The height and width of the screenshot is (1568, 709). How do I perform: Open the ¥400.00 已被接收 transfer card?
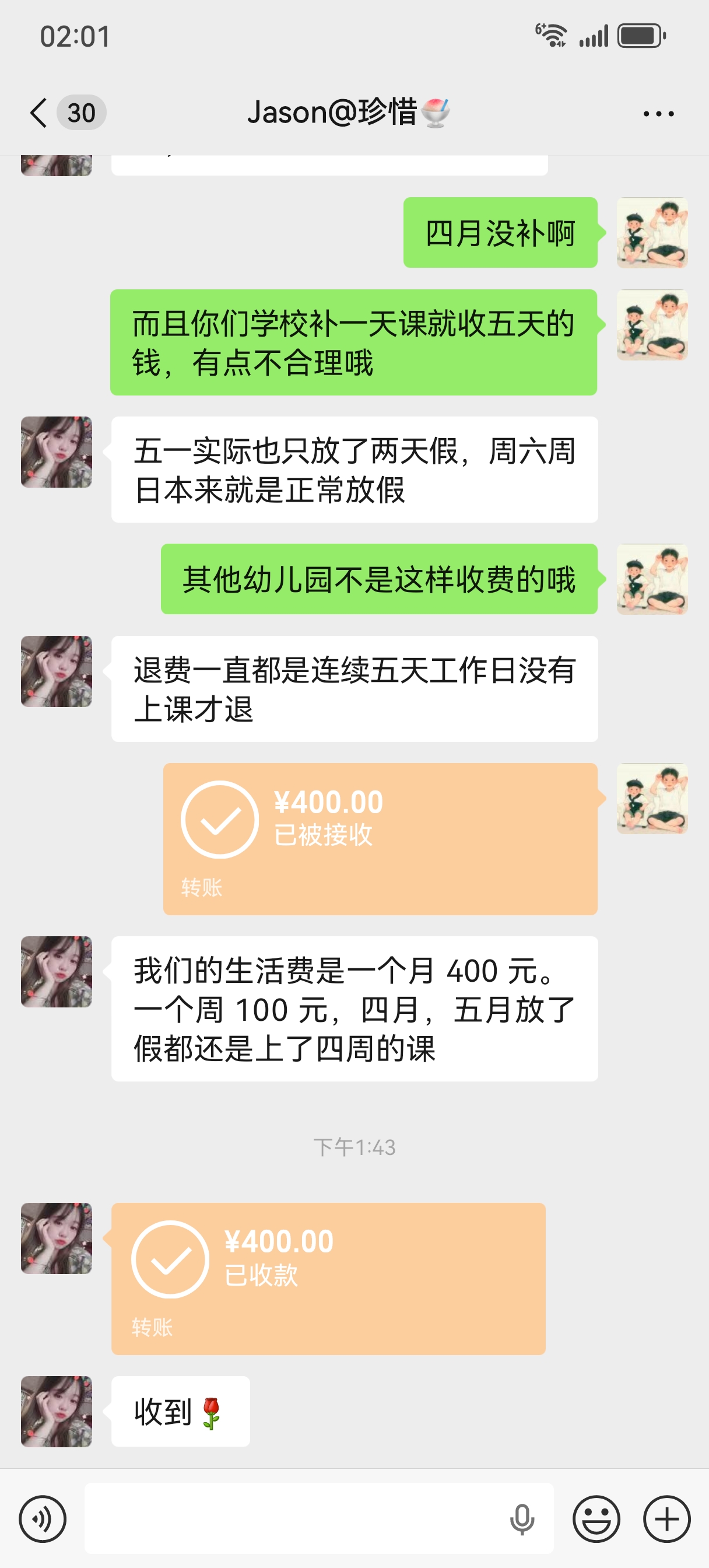tap(380, 838)
